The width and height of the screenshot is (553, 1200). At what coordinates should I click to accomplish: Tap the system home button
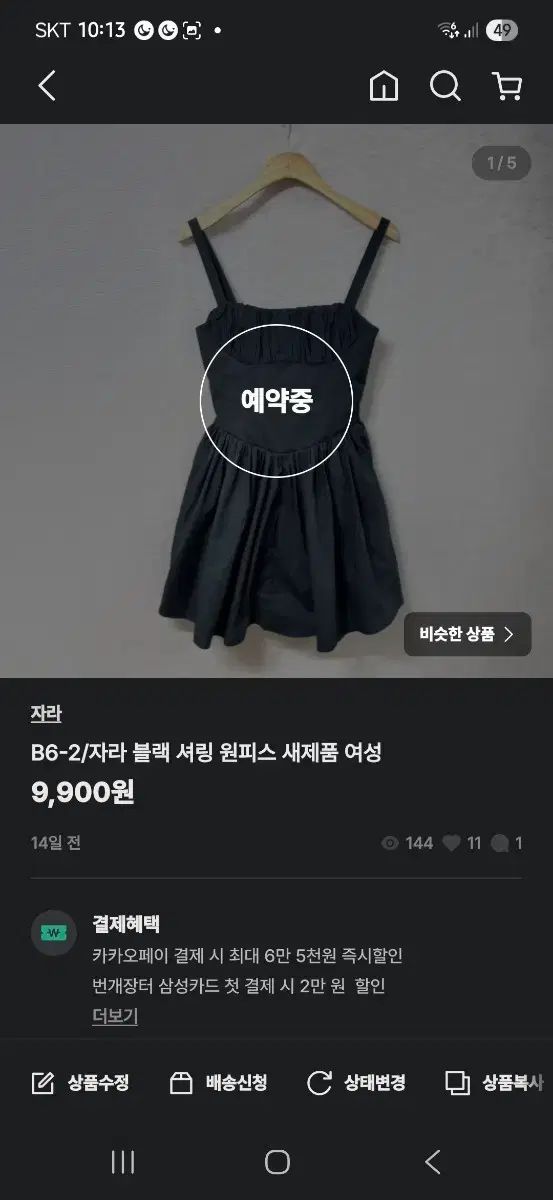point(277,1161)
